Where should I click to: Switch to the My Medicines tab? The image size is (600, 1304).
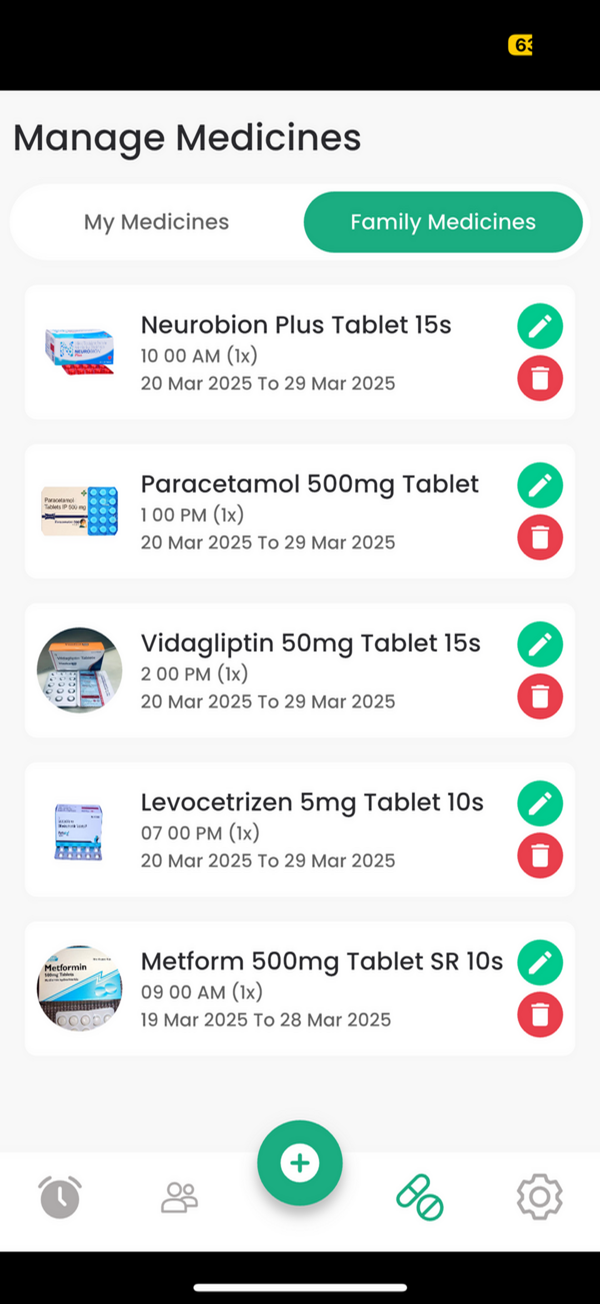click(156, 222)
